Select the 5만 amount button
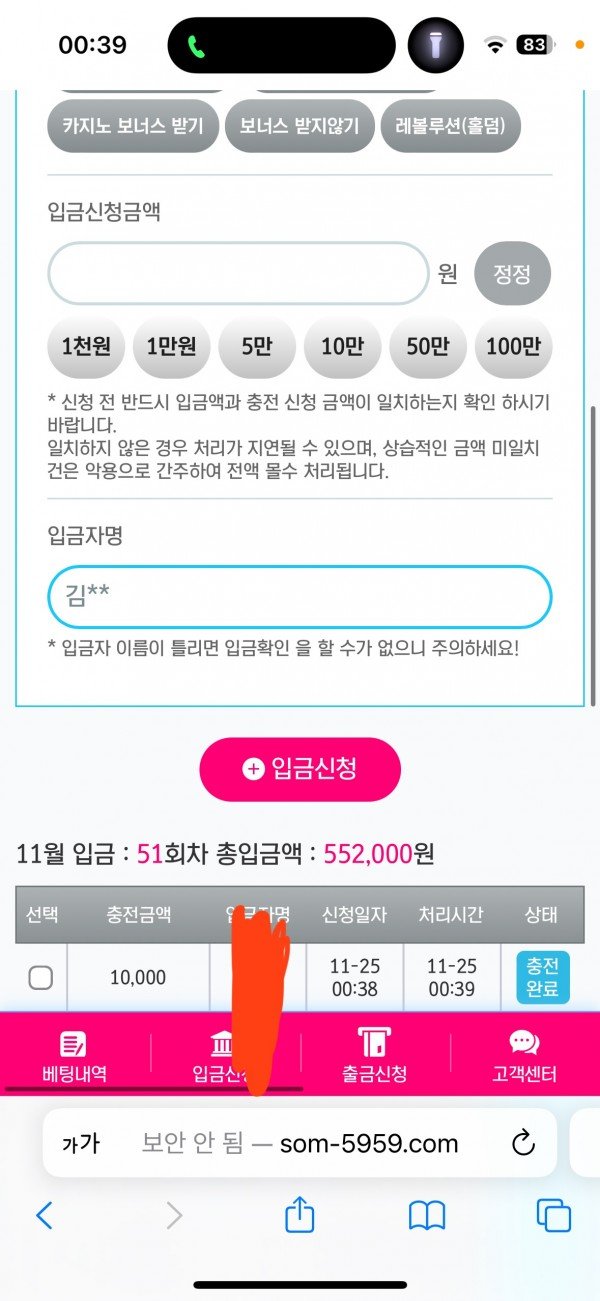The width and height of the screenshot is (600, 1301). pos(257,347)
